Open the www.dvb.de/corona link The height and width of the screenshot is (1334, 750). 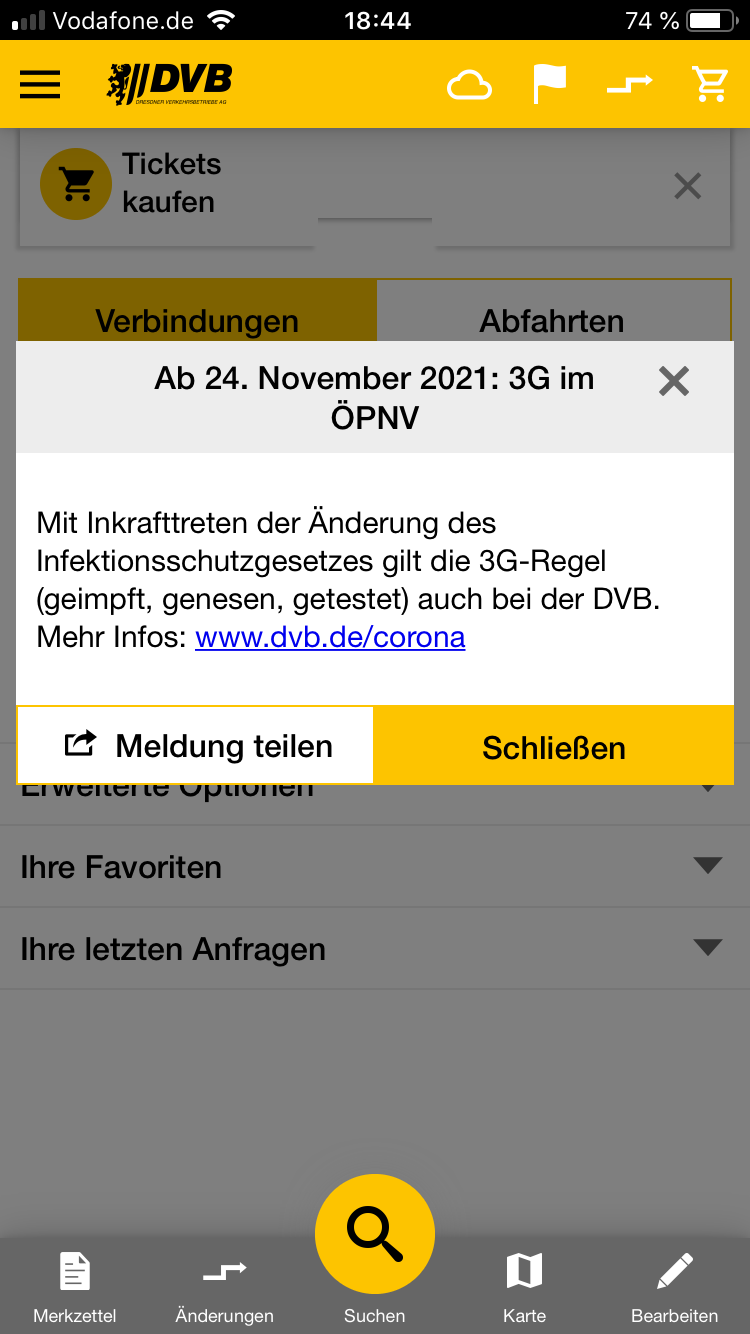(330, 637)
